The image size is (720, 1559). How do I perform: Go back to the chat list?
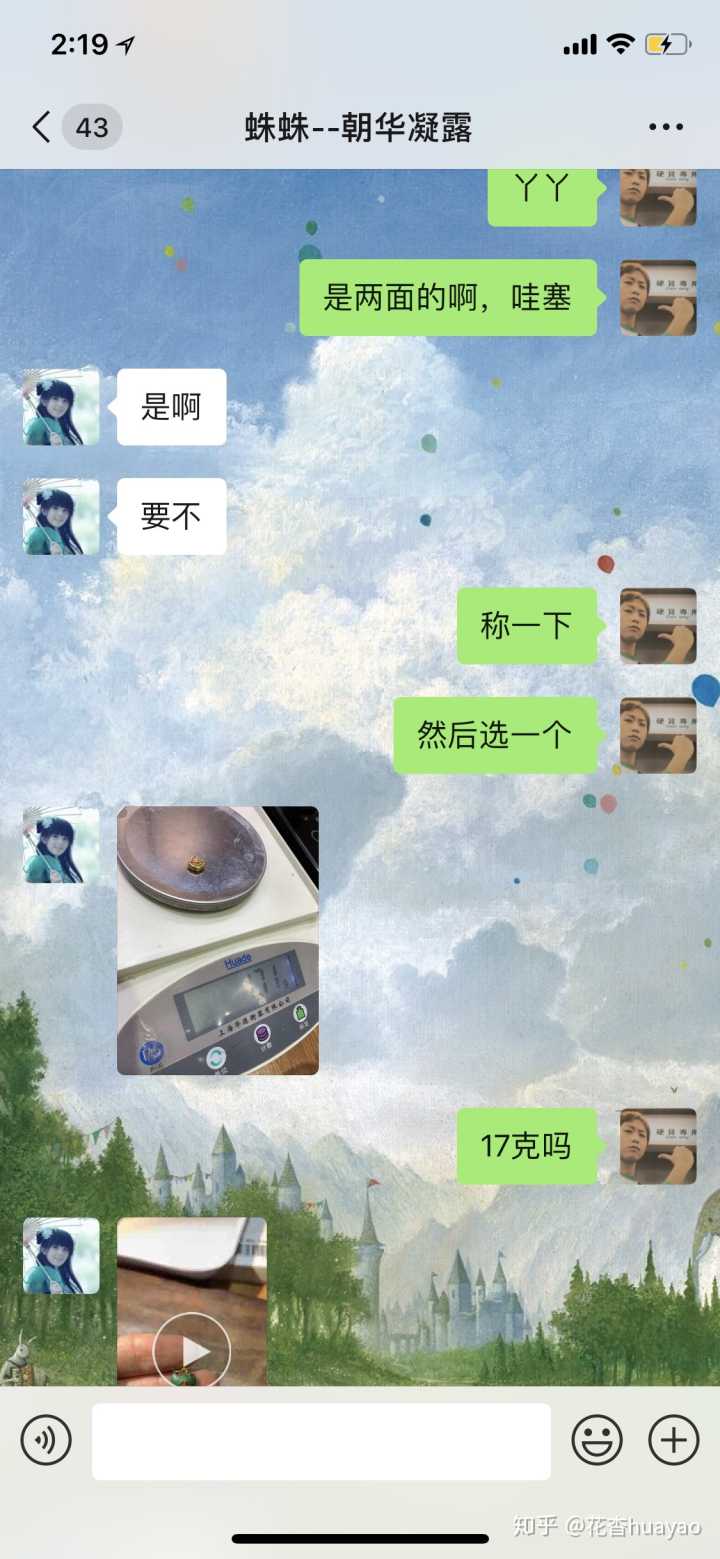click(x=41, y=128)
